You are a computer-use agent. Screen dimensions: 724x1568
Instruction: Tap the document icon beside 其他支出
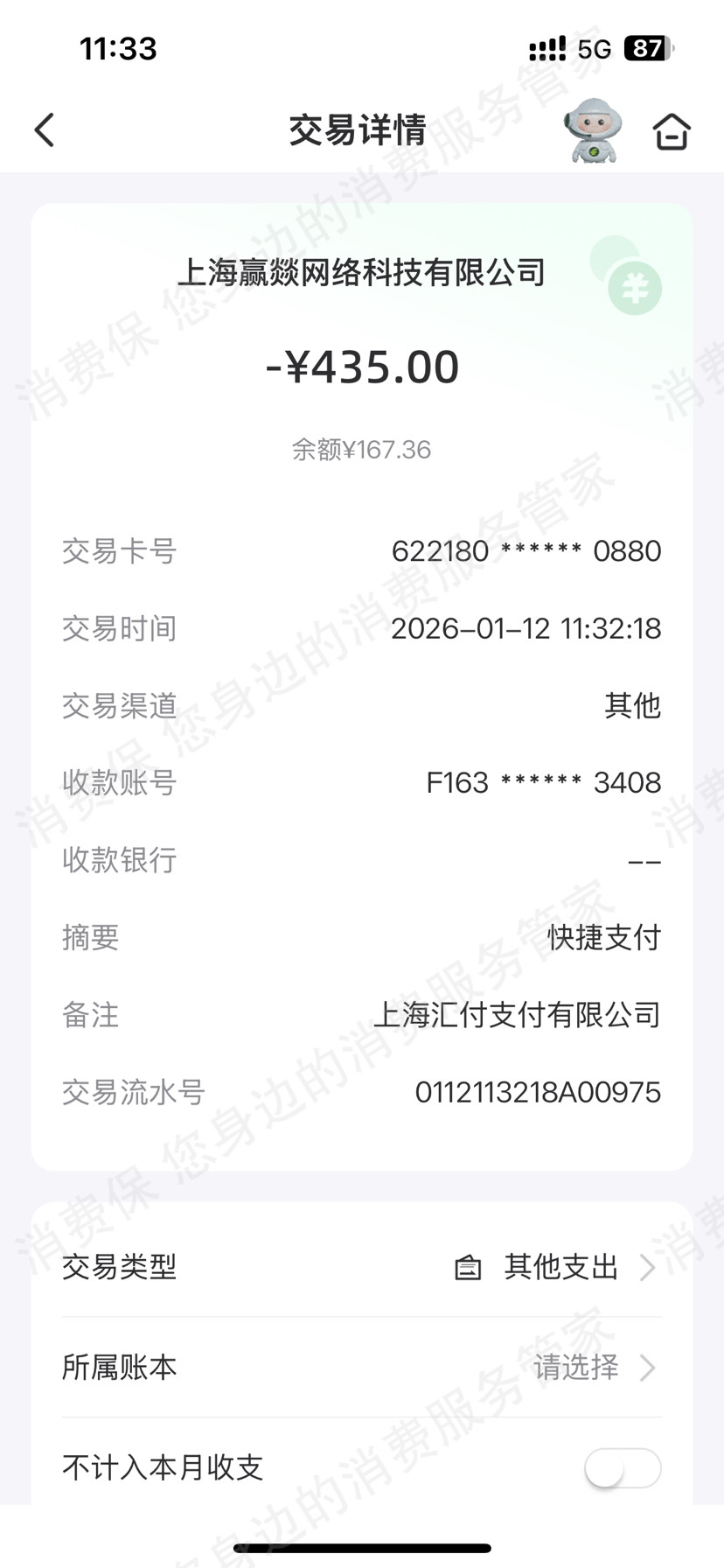469,1267
